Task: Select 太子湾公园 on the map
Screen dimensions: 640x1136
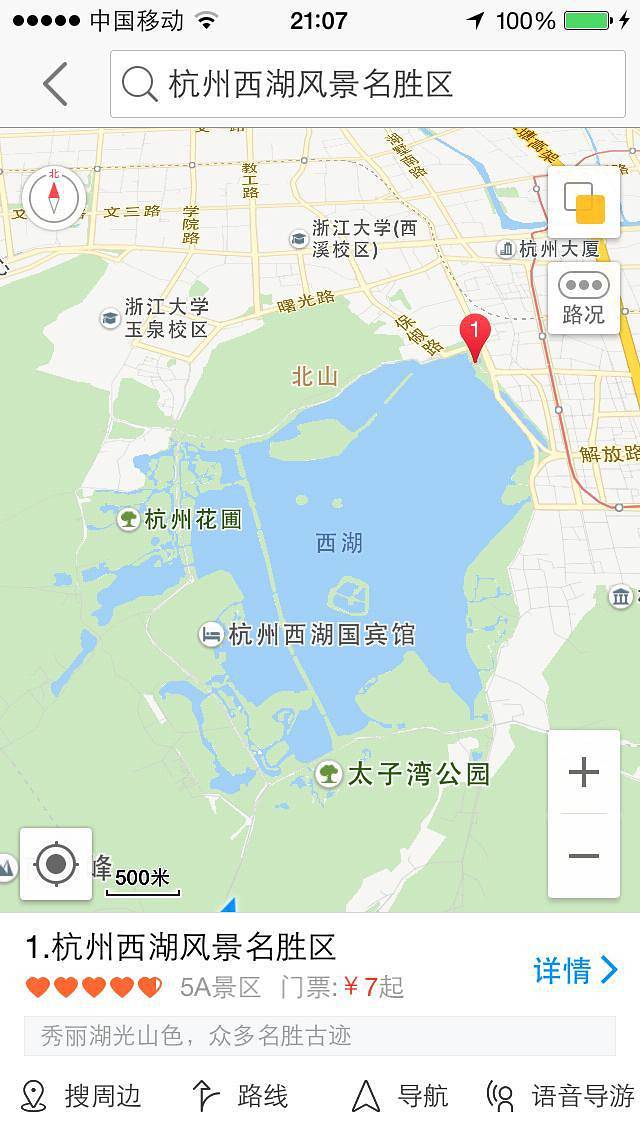Action: tap(404, 774)
